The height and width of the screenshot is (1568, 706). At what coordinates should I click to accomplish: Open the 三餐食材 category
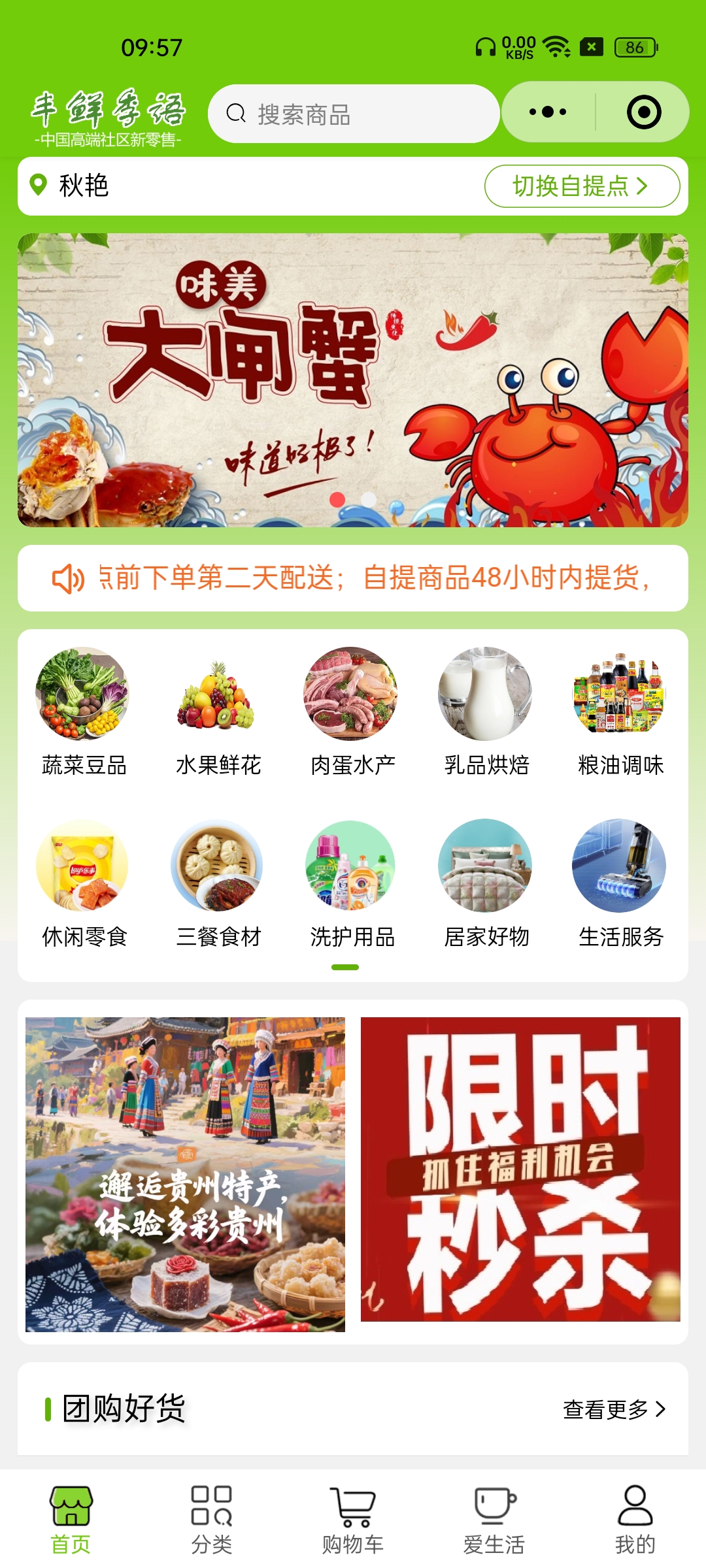(x=218, y=883)
